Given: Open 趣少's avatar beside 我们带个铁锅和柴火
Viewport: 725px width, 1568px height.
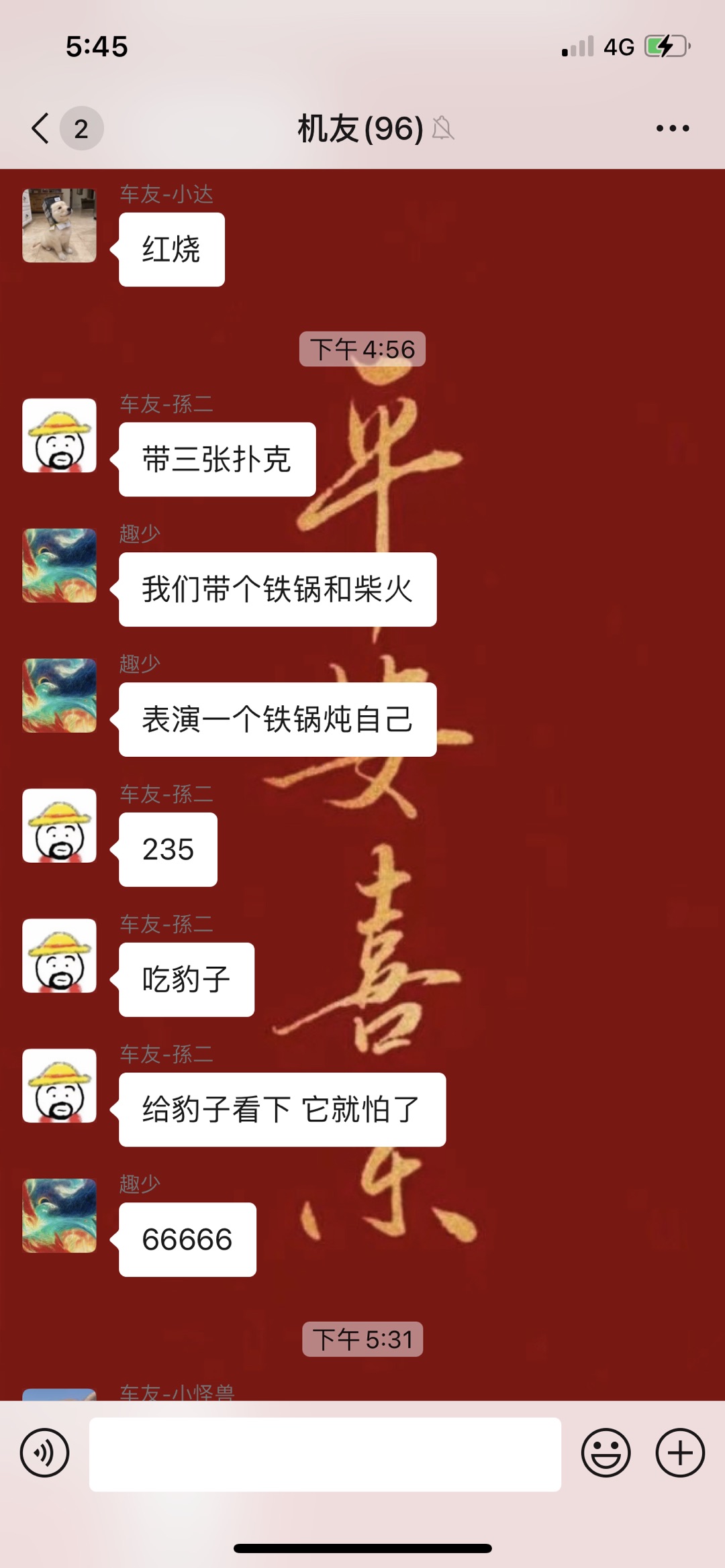Looking at the screenshot, I should click(59, 566).
